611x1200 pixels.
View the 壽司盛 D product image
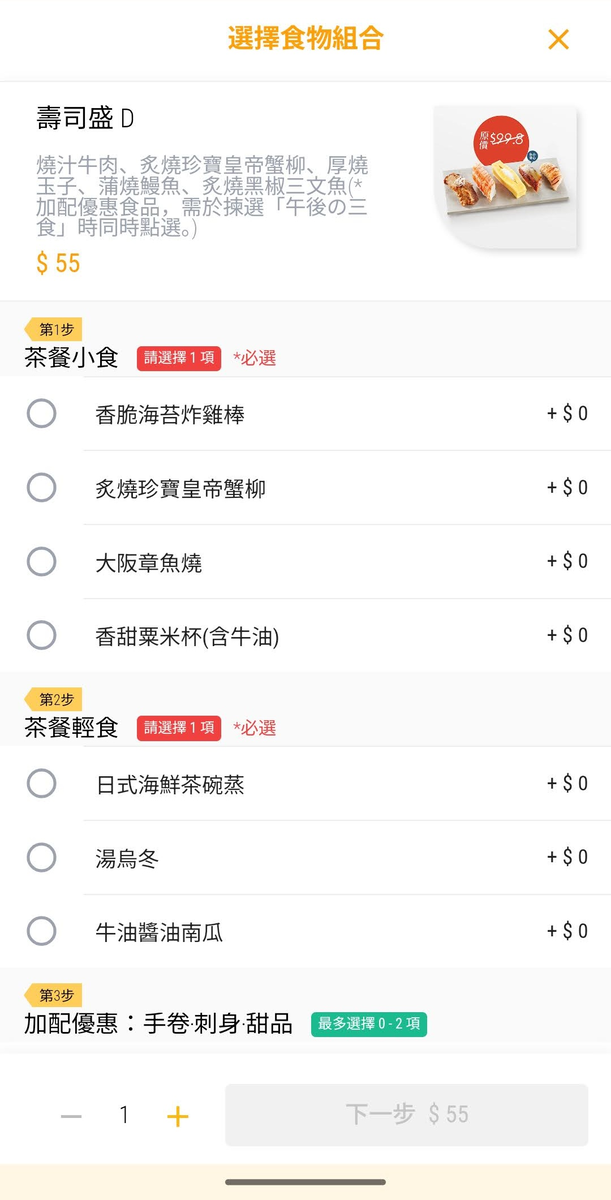[506, 178]
